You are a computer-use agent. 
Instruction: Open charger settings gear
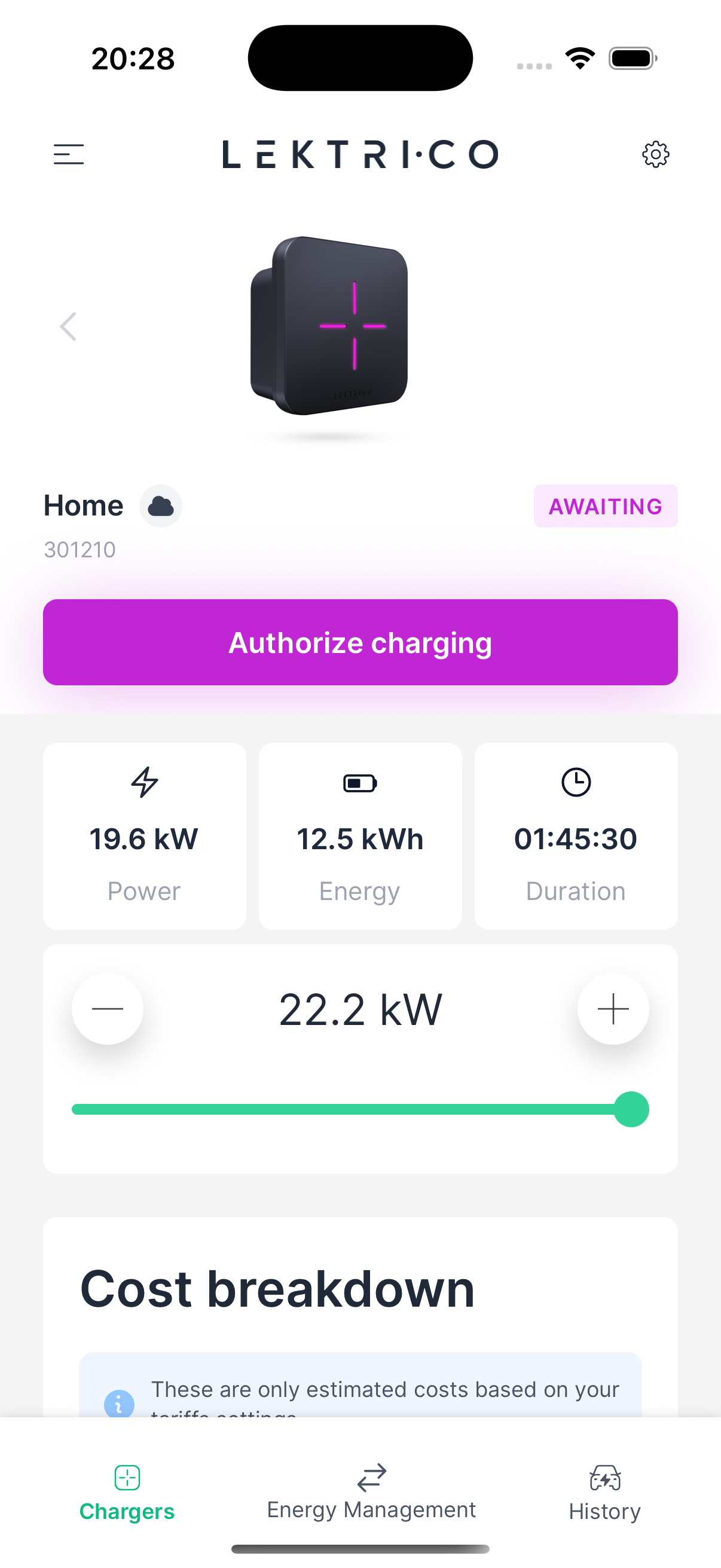[655, 155]
